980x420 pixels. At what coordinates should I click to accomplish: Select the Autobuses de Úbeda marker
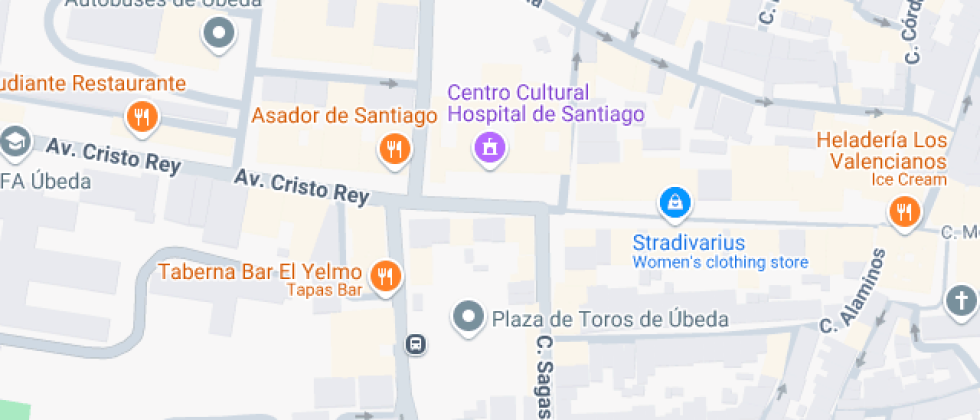click(219, 32)
